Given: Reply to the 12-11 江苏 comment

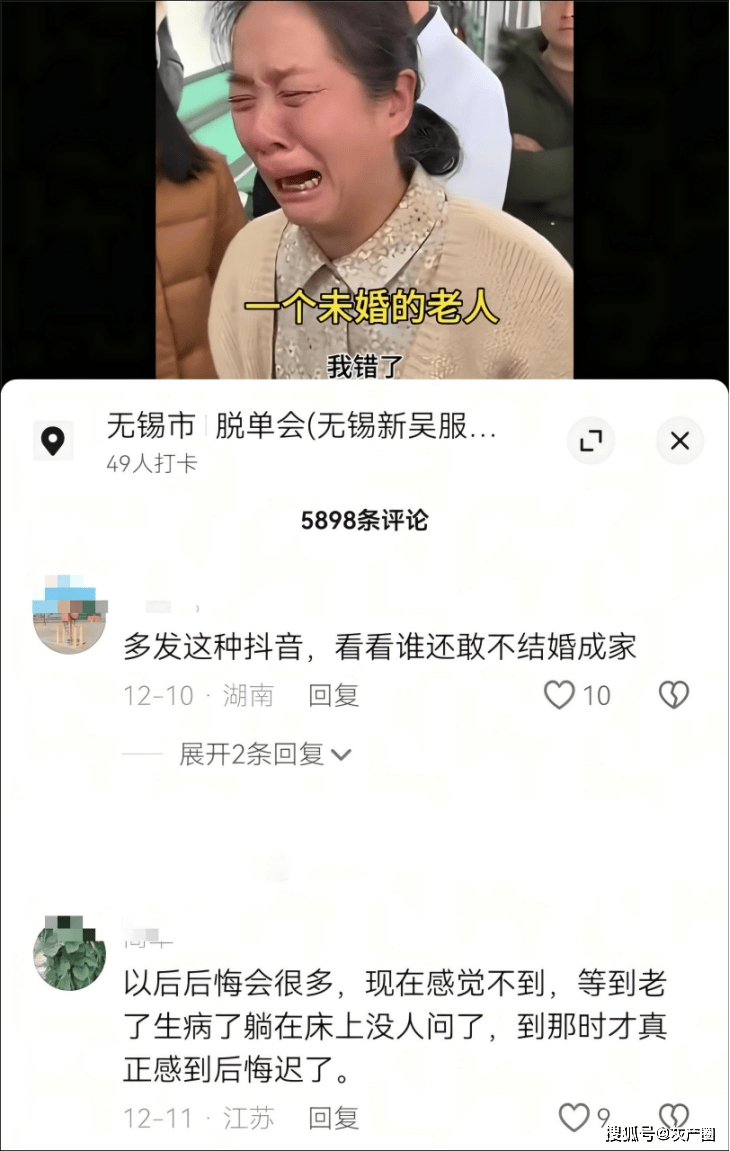Looking at the screenshot, I should [x=333, y=1118].
